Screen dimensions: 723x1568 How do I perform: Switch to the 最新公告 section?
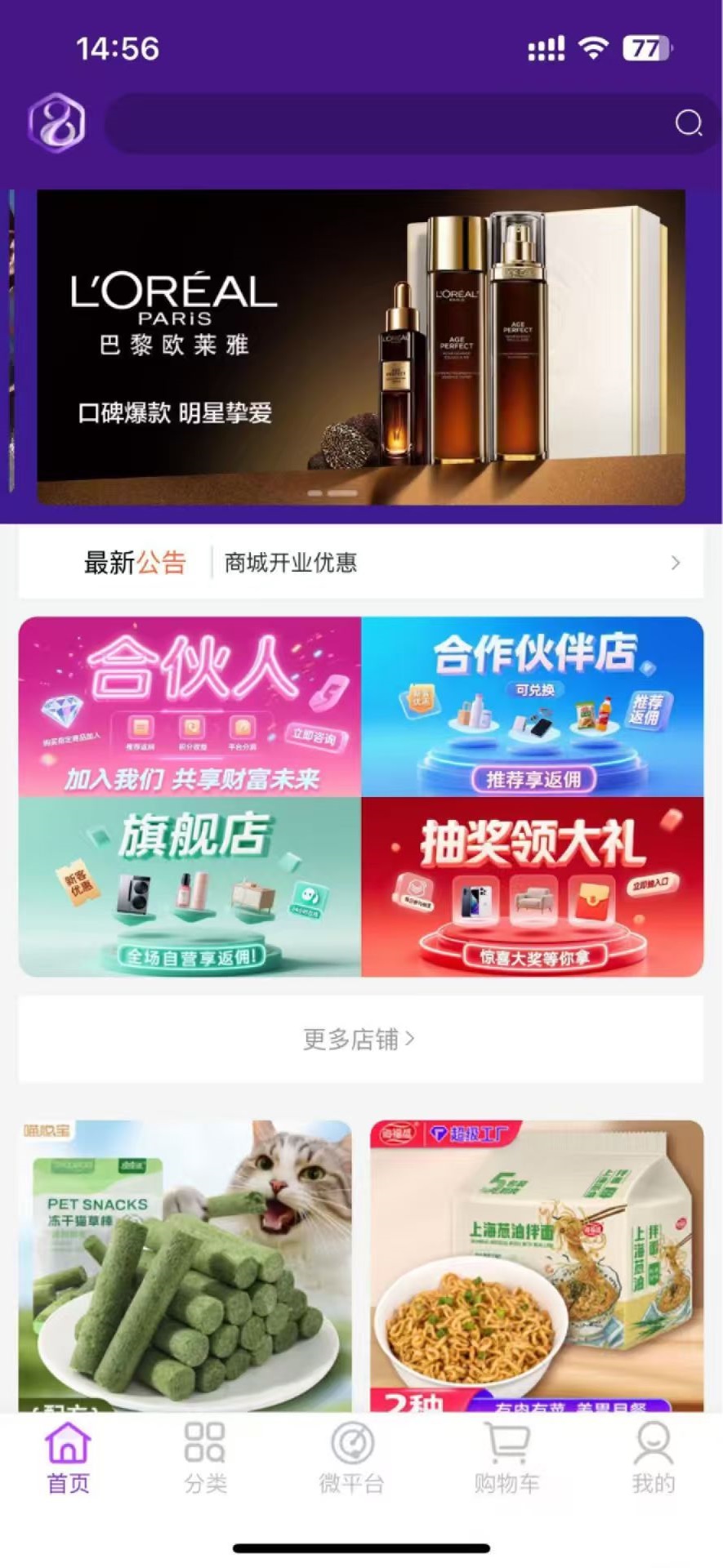133,563
